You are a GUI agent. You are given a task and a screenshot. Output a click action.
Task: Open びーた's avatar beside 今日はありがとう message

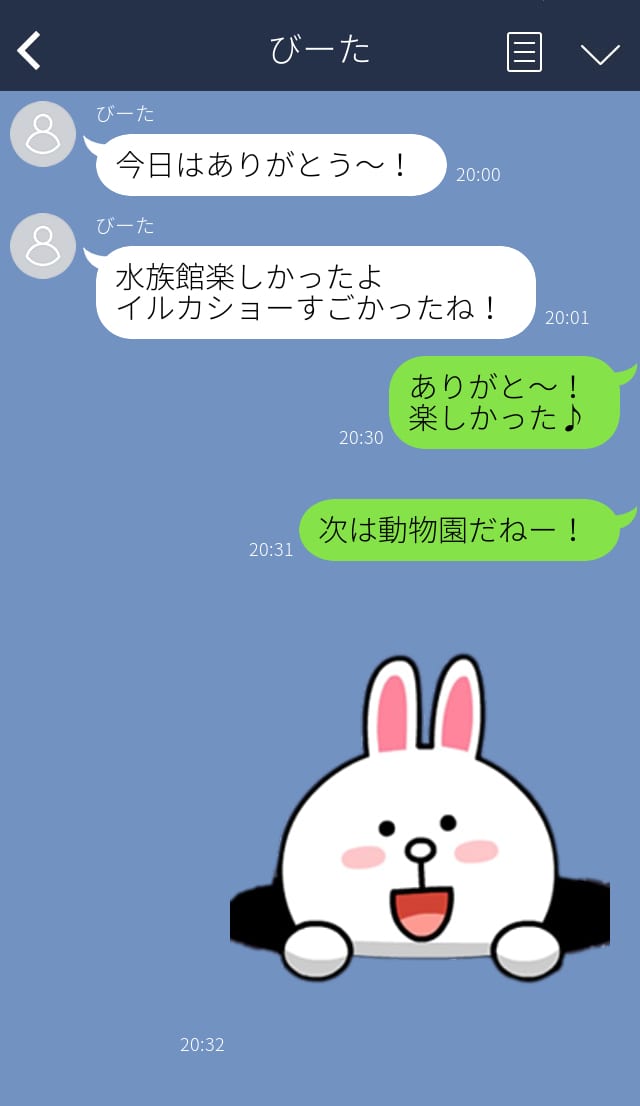tap(43, 134)
